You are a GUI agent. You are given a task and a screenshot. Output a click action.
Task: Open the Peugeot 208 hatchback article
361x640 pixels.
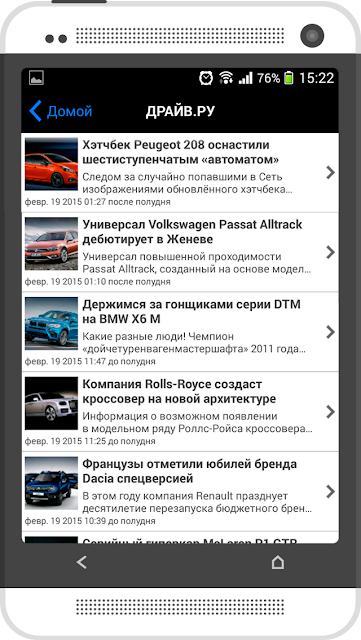coord(180,173)
